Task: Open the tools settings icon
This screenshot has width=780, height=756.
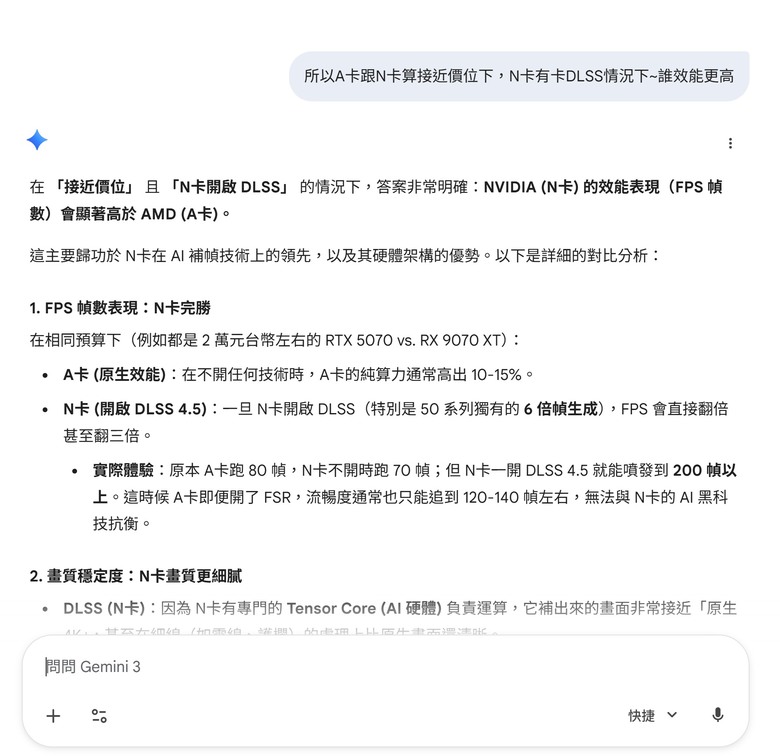Action: click(99, 715)
